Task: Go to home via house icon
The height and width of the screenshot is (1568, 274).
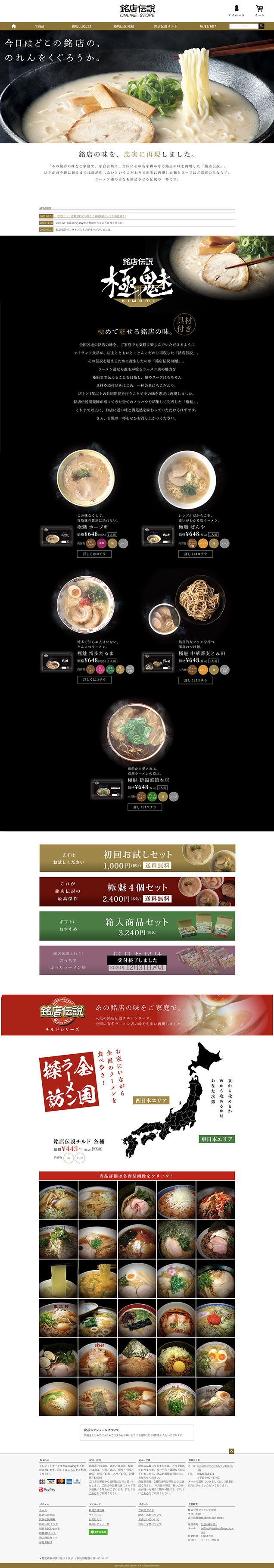Action: pos(14,26)
